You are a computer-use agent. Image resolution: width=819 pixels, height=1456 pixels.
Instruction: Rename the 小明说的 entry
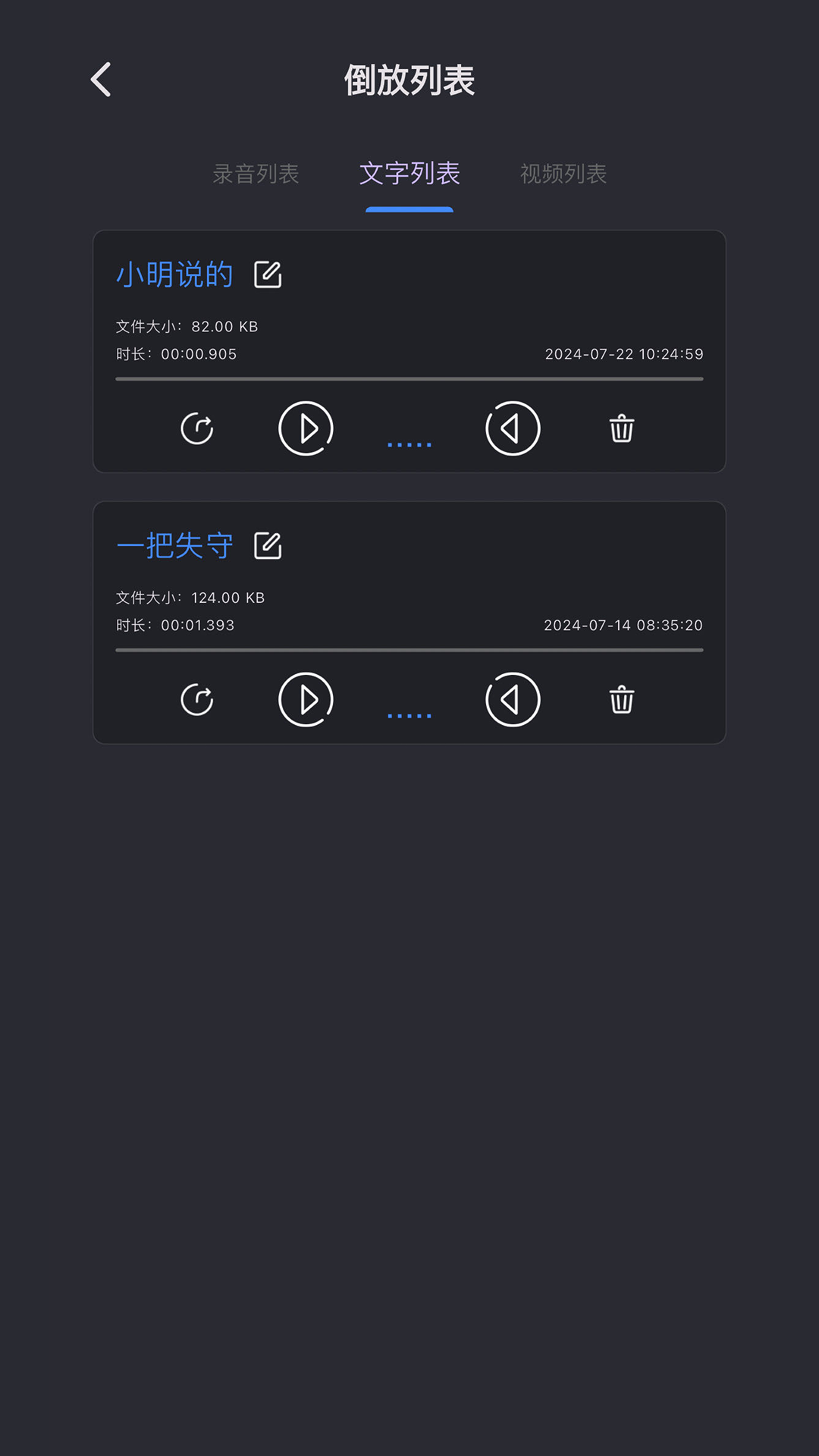pos(268,274)
